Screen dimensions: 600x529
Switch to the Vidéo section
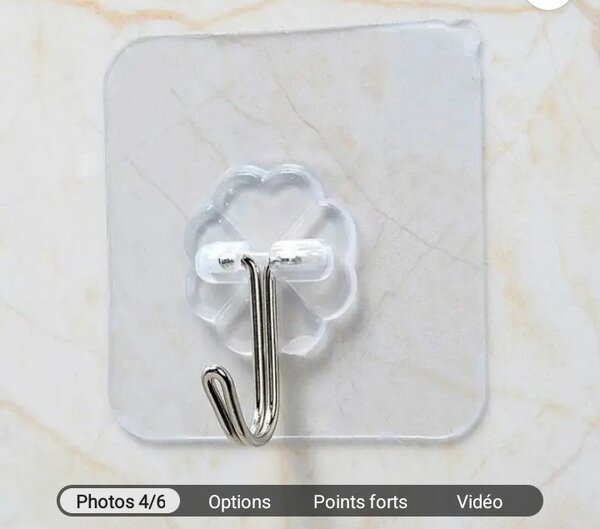tap(479, 502)
